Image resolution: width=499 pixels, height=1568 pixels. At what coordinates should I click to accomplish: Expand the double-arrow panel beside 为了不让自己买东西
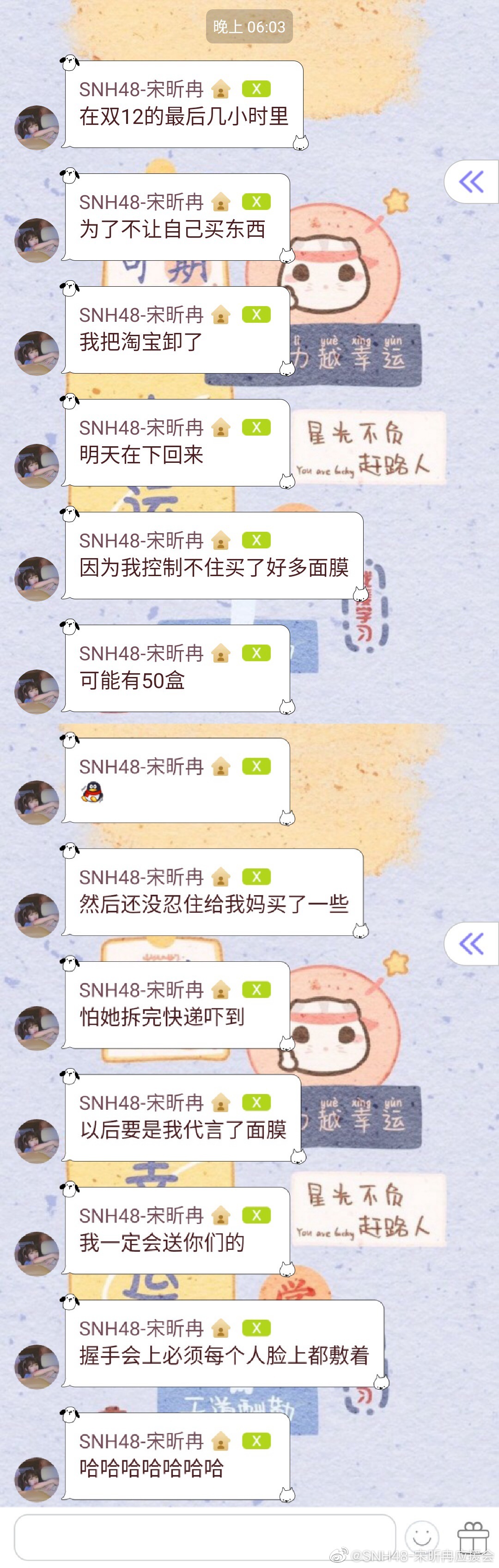coord(472,182)
